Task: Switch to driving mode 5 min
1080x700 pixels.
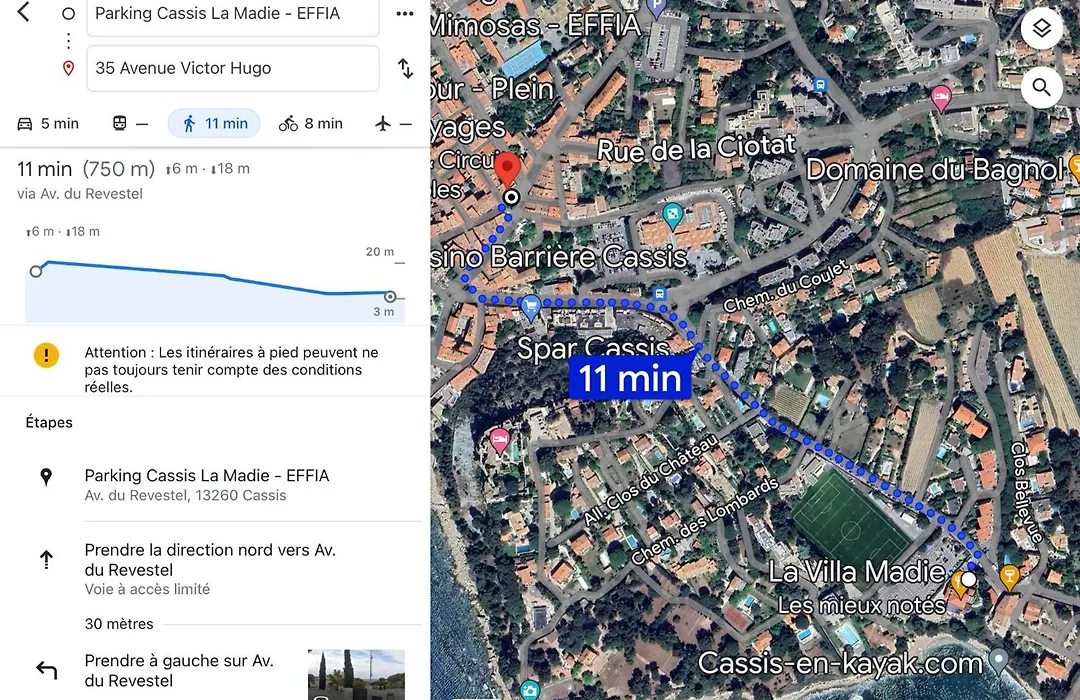Action: pyautogui.click(x=48, y=124)
